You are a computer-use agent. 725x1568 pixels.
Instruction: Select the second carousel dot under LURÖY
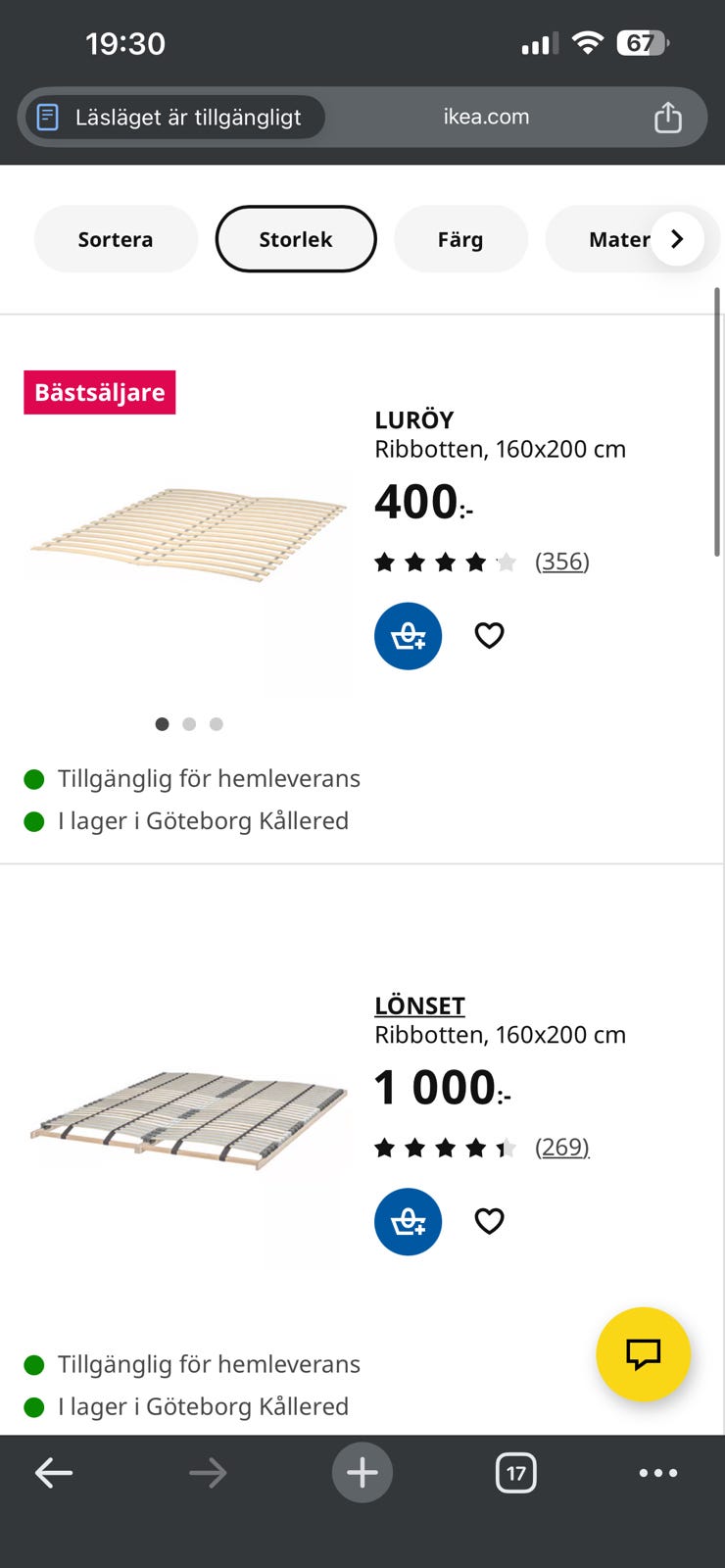[189, 724]
